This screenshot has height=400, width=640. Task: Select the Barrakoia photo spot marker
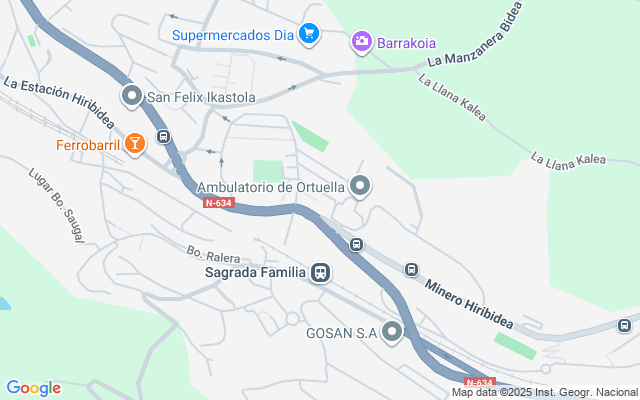click(361, 42)
